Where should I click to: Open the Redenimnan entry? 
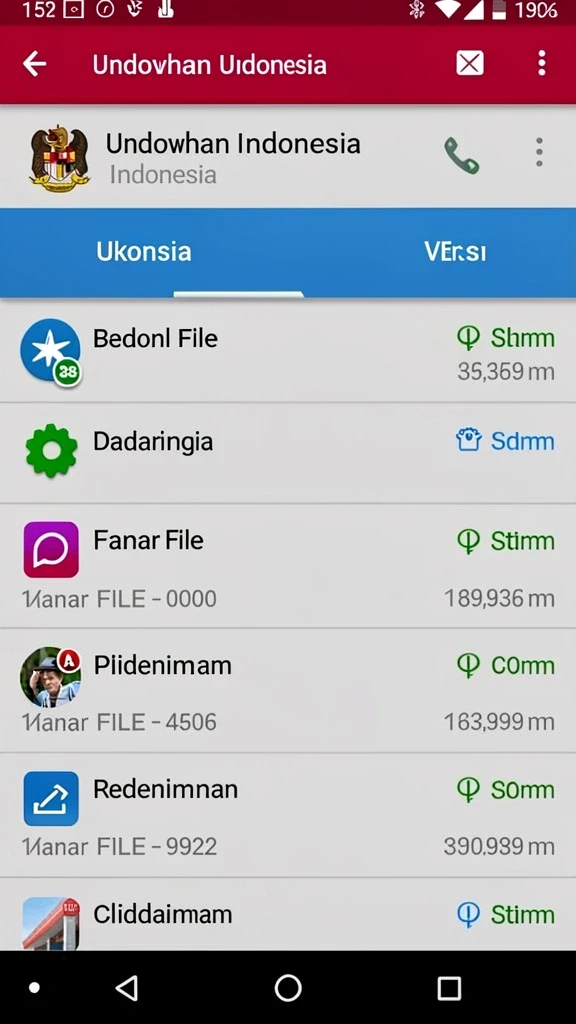pyautogui.click(x=288, y=815)
